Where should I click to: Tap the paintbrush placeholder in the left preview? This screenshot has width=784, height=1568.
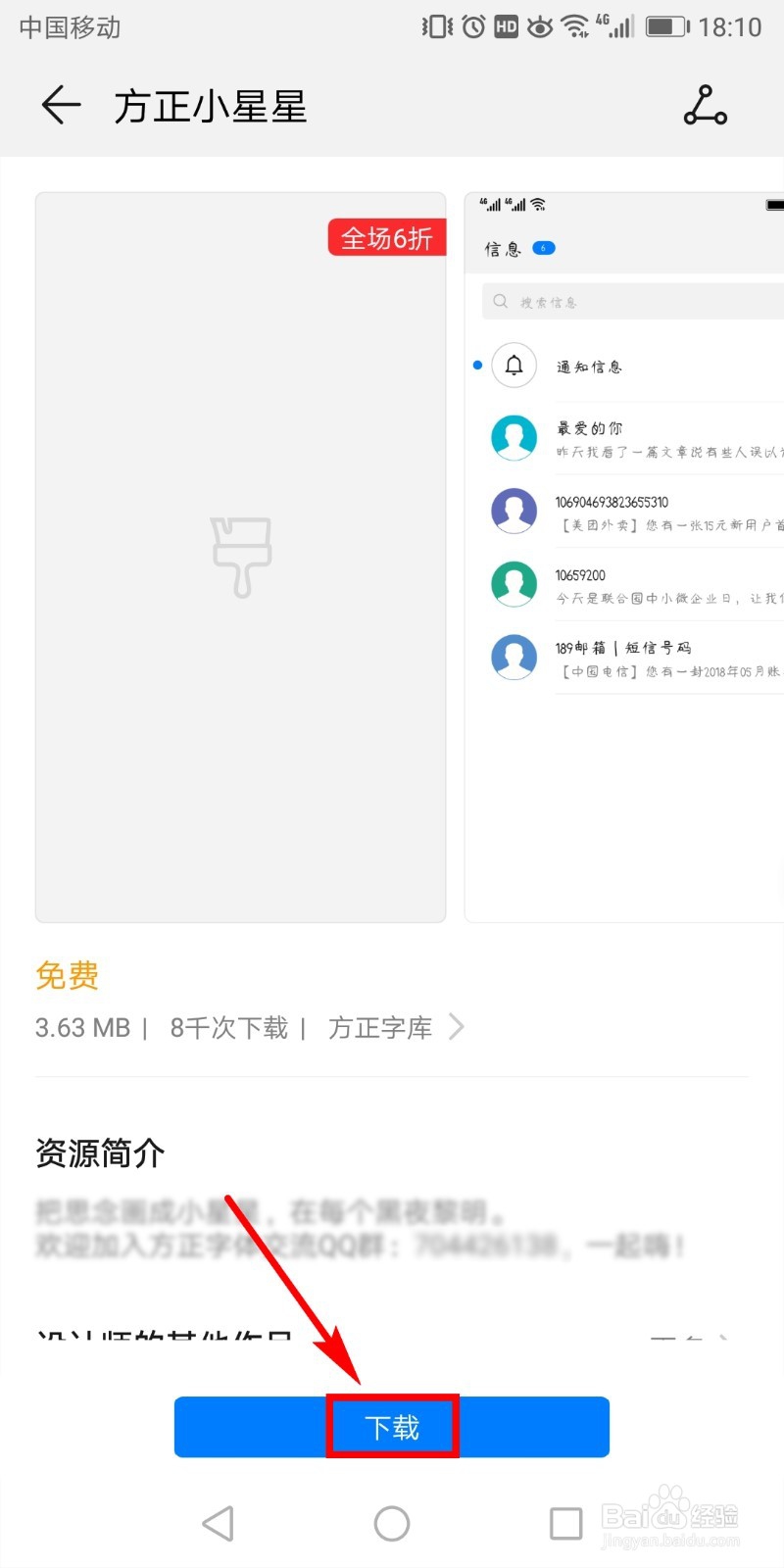(x=240, y=557)
